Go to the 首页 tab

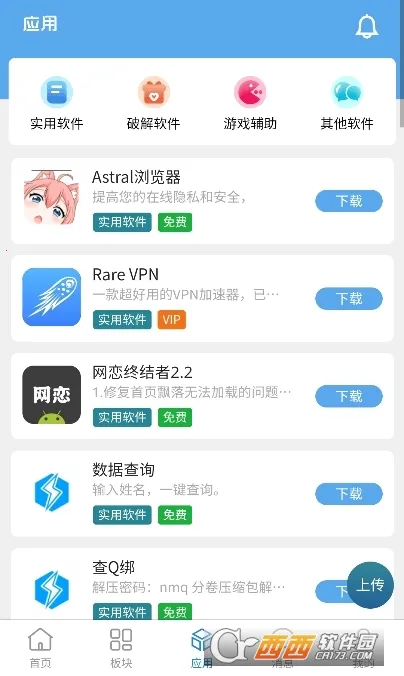click(x=40, y=648)
